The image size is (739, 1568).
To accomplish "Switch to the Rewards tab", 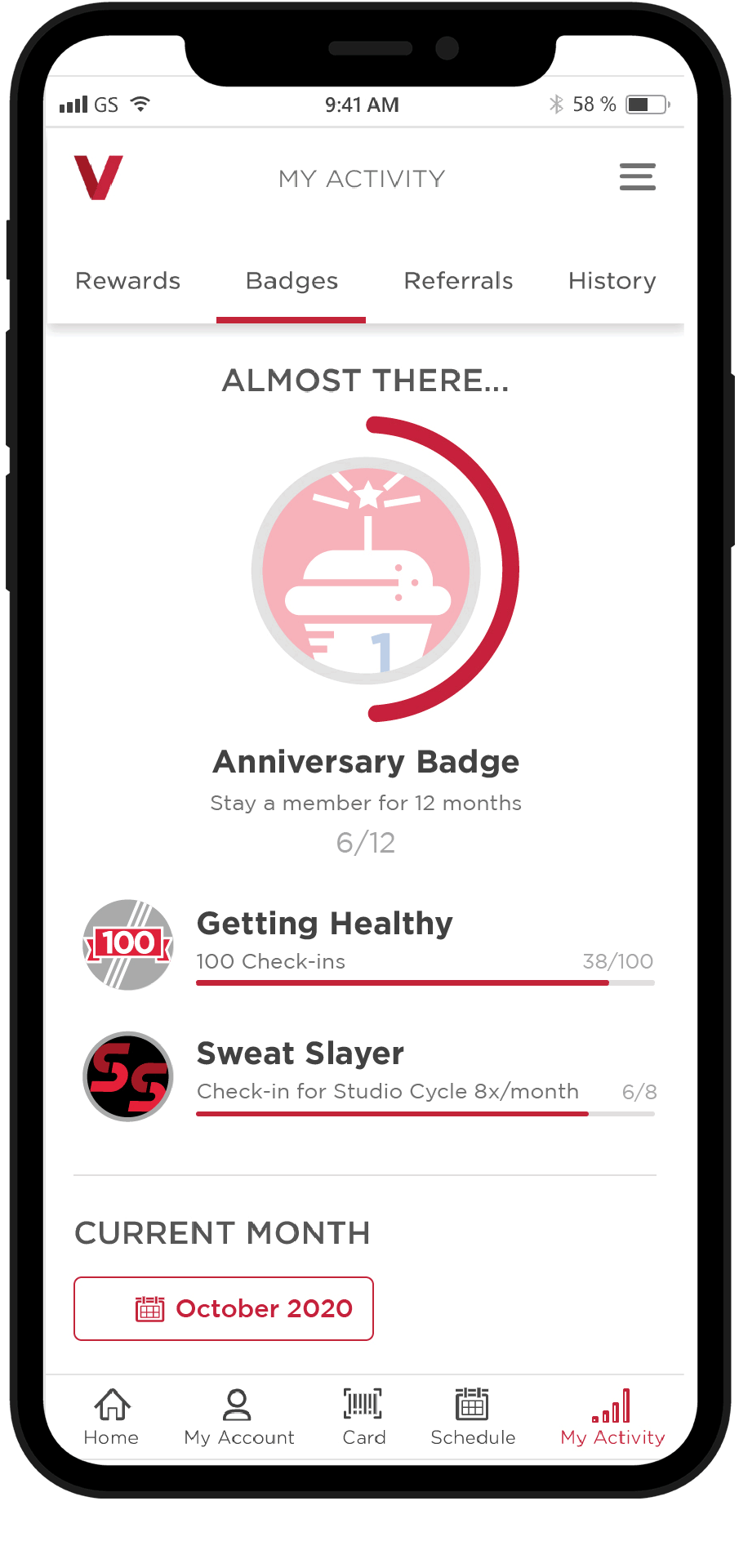I will coord(128,281).
